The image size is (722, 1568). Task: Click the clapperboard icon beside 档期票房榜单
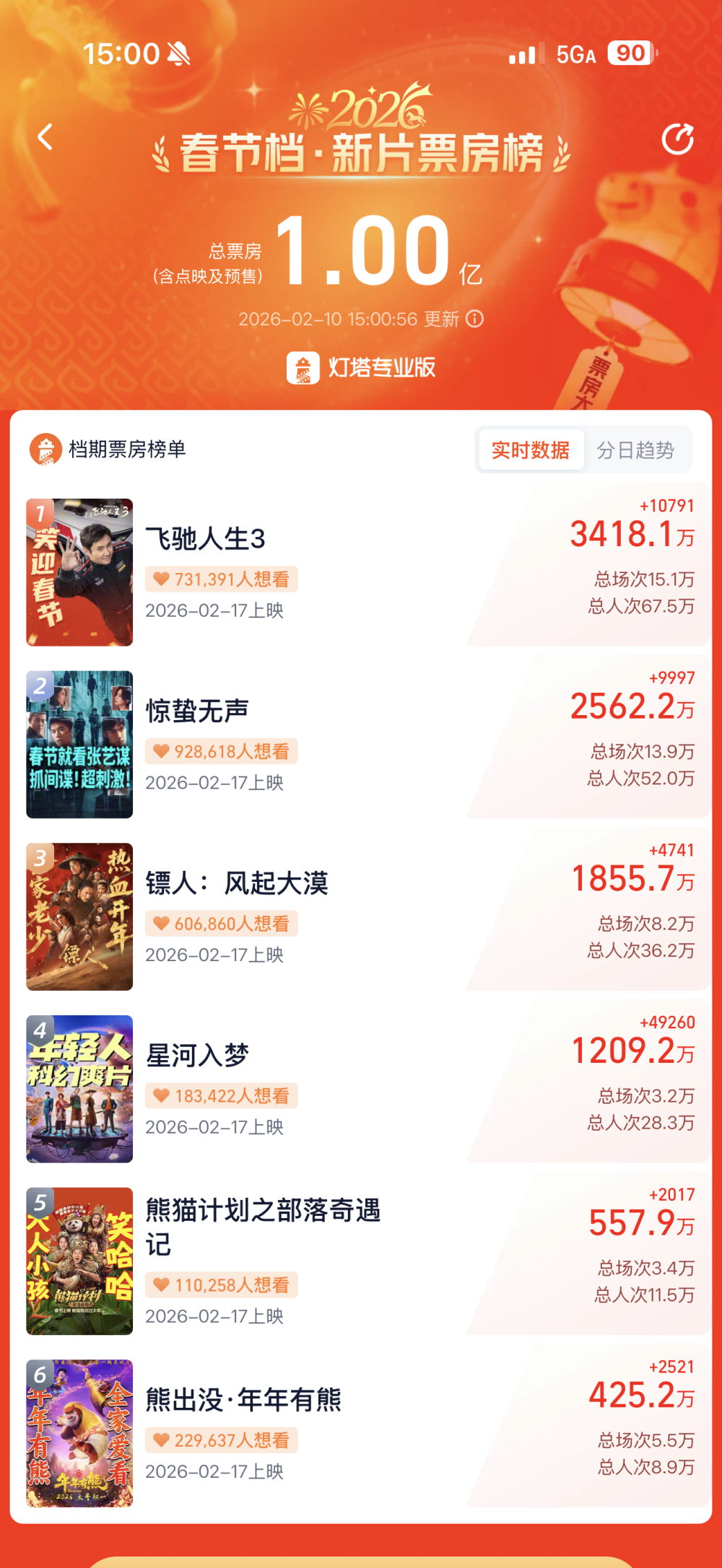pos(45,449)
